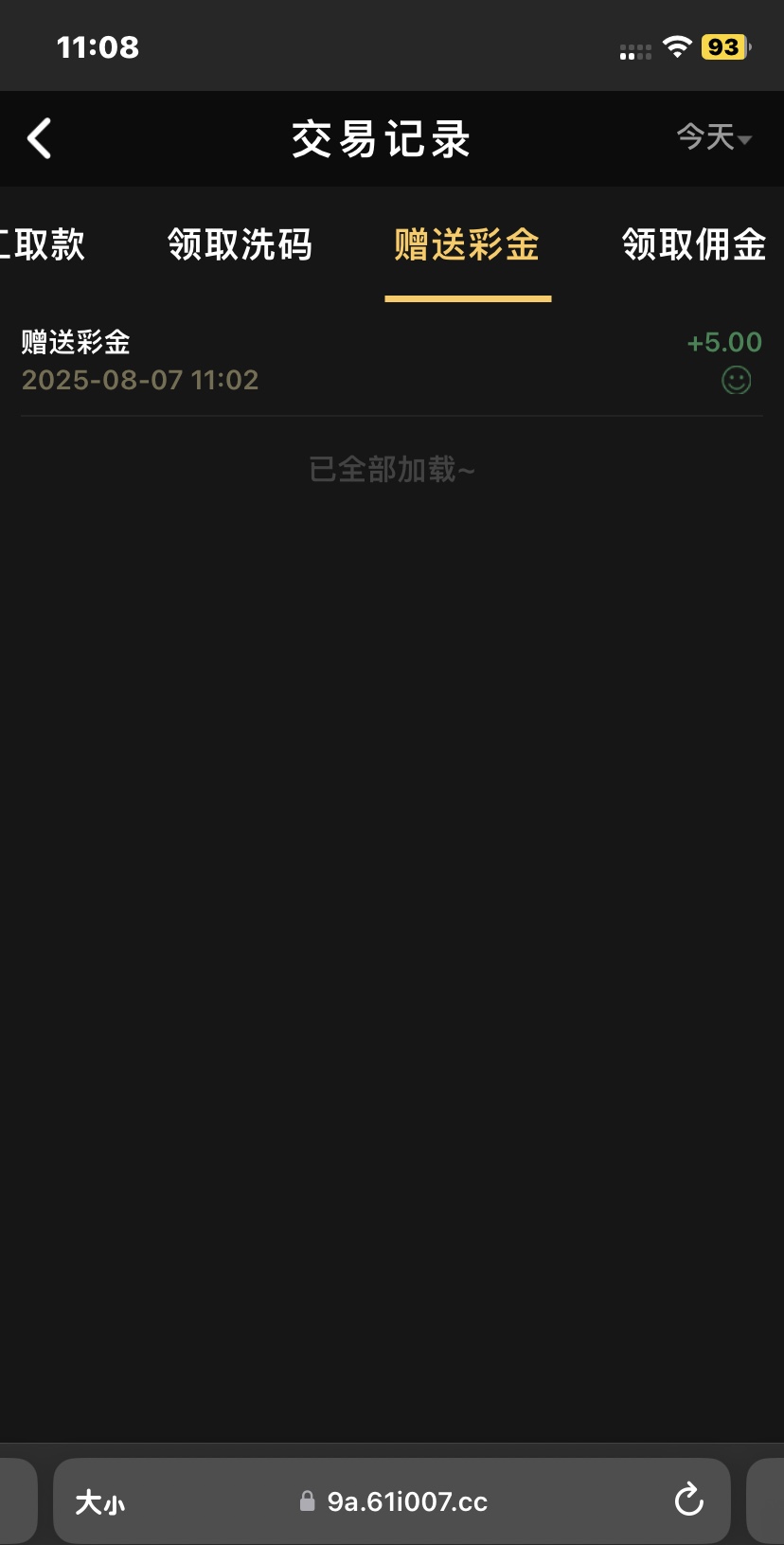Reload the page in the browser
This screenshot has height=1545, width=784.
(x=688, y=1500)
